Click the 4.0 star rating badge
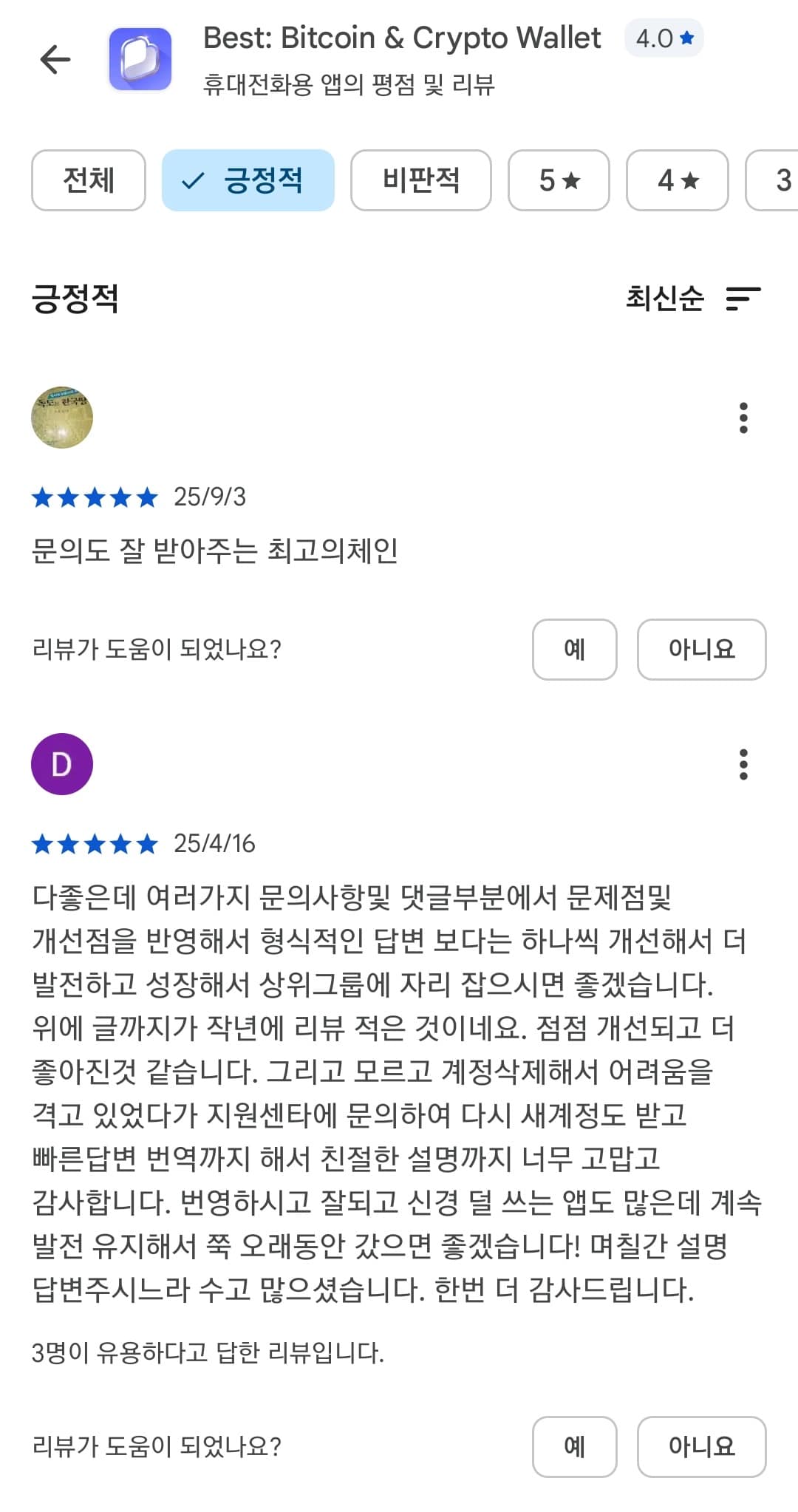The width and height of the screenshot is (798, 1512). point(664,37)
